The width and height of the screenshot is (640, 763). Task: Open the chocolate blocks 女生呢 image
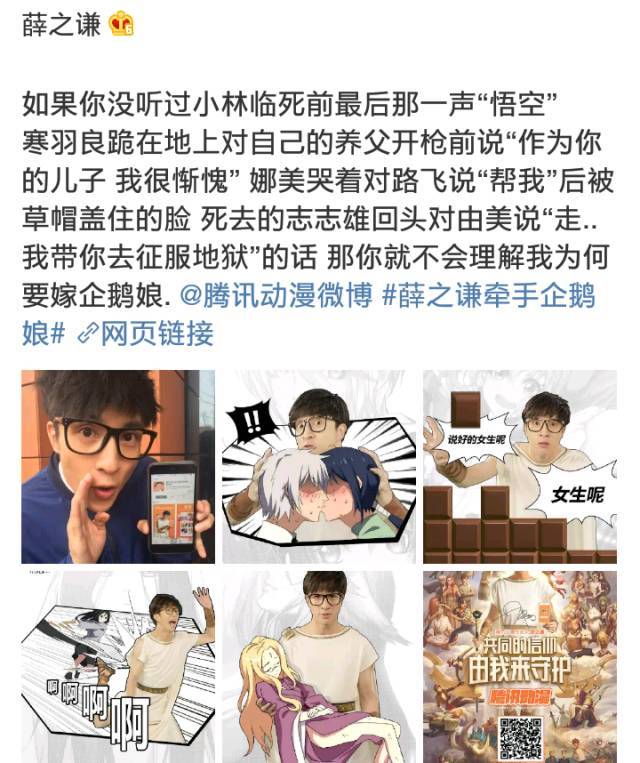(519, 466)
